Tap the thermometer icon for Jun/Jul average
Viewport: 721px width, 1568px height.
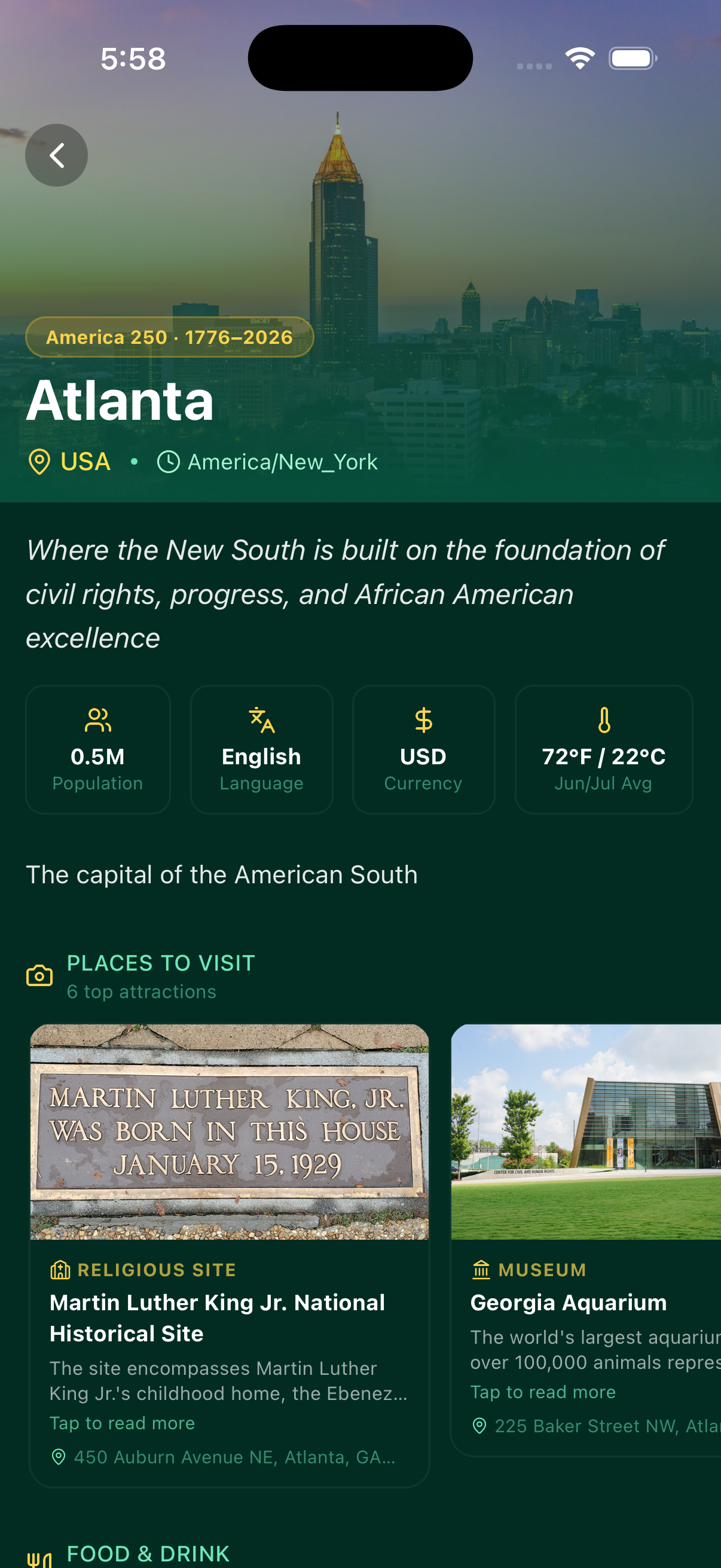click(604, 722)
